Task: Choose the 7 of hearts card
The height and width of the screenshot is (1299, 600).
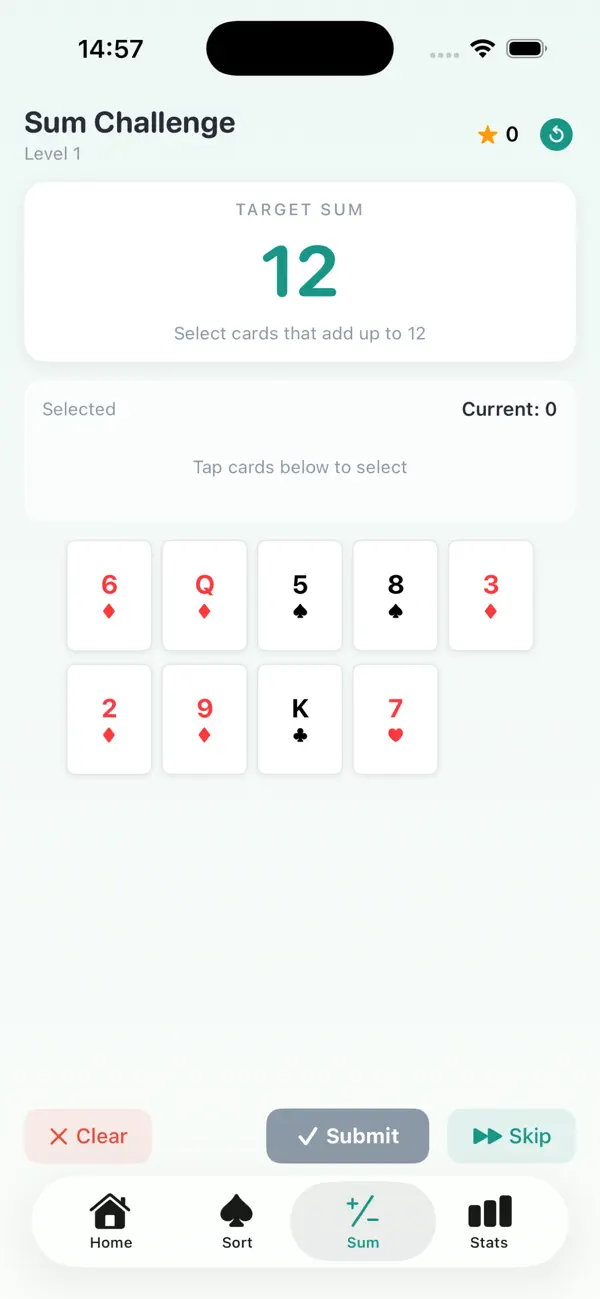Action: pos(395,719)
